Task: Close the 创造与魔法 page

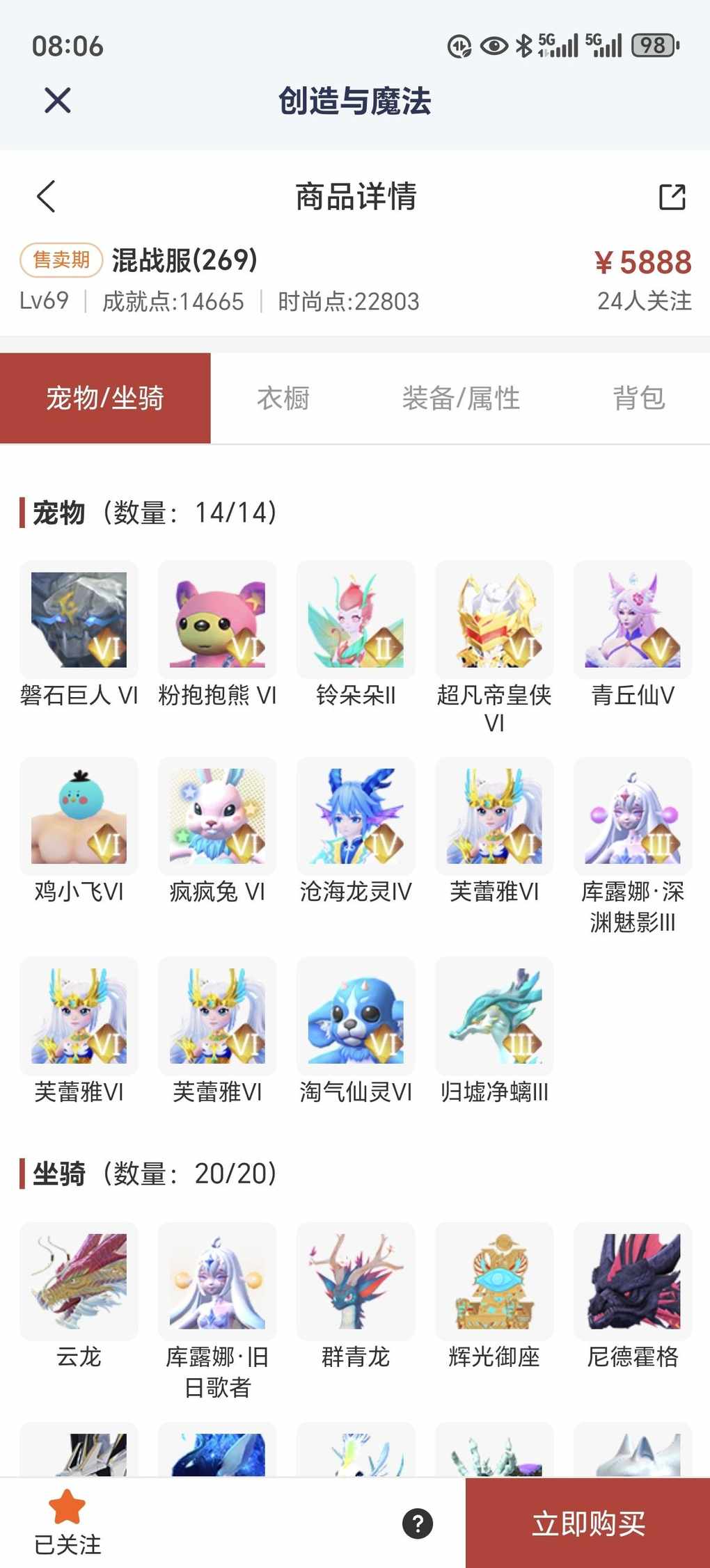Action: 57,100
